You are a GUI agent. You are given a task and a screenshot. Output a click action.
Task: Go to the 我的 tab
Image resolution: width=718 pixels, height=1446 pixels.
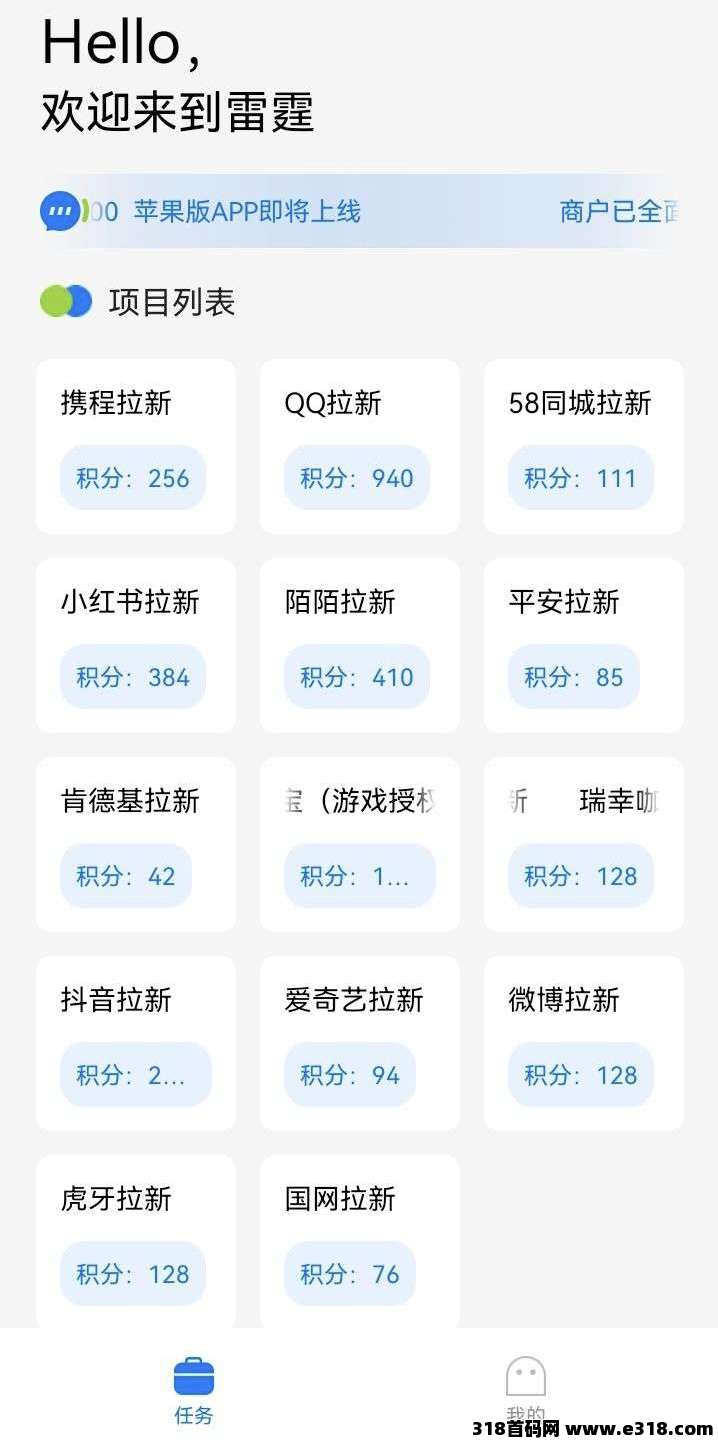[x=525, y=1389]
